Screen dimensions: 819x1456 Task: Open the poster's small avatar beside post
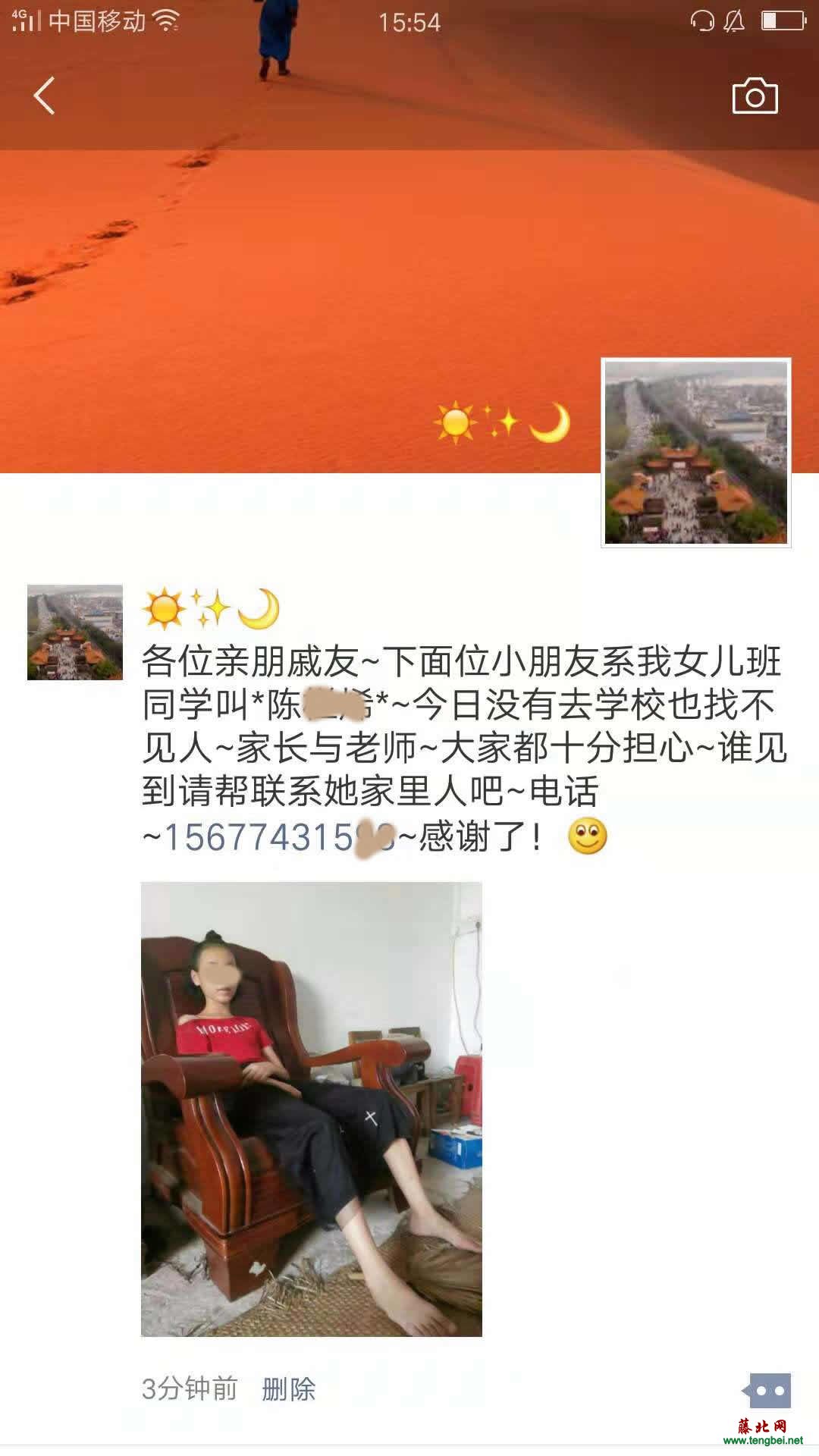pyautogui.click(x=75, y=632)
